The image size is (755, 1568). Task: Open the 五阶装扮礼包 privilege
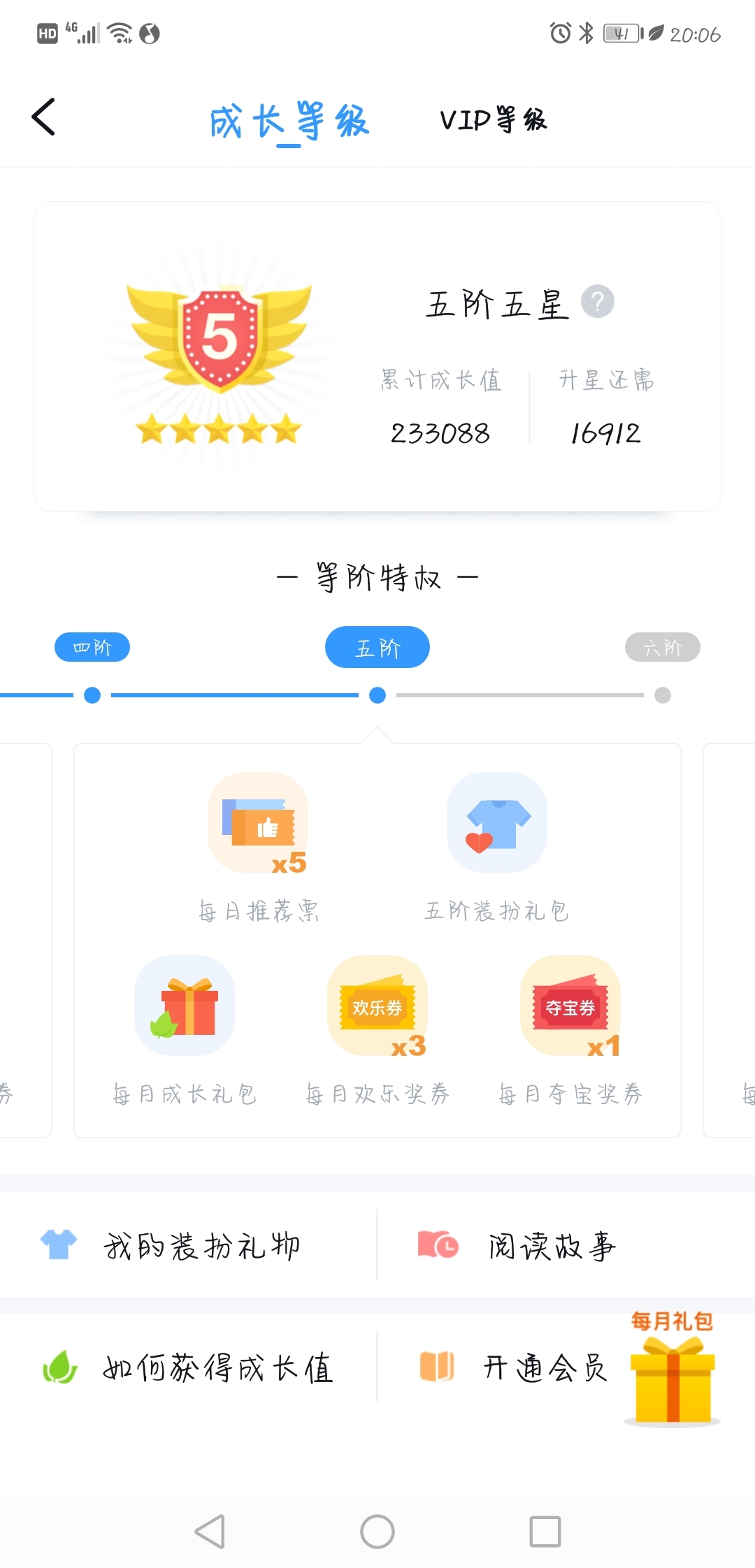(x=497, y=845)
